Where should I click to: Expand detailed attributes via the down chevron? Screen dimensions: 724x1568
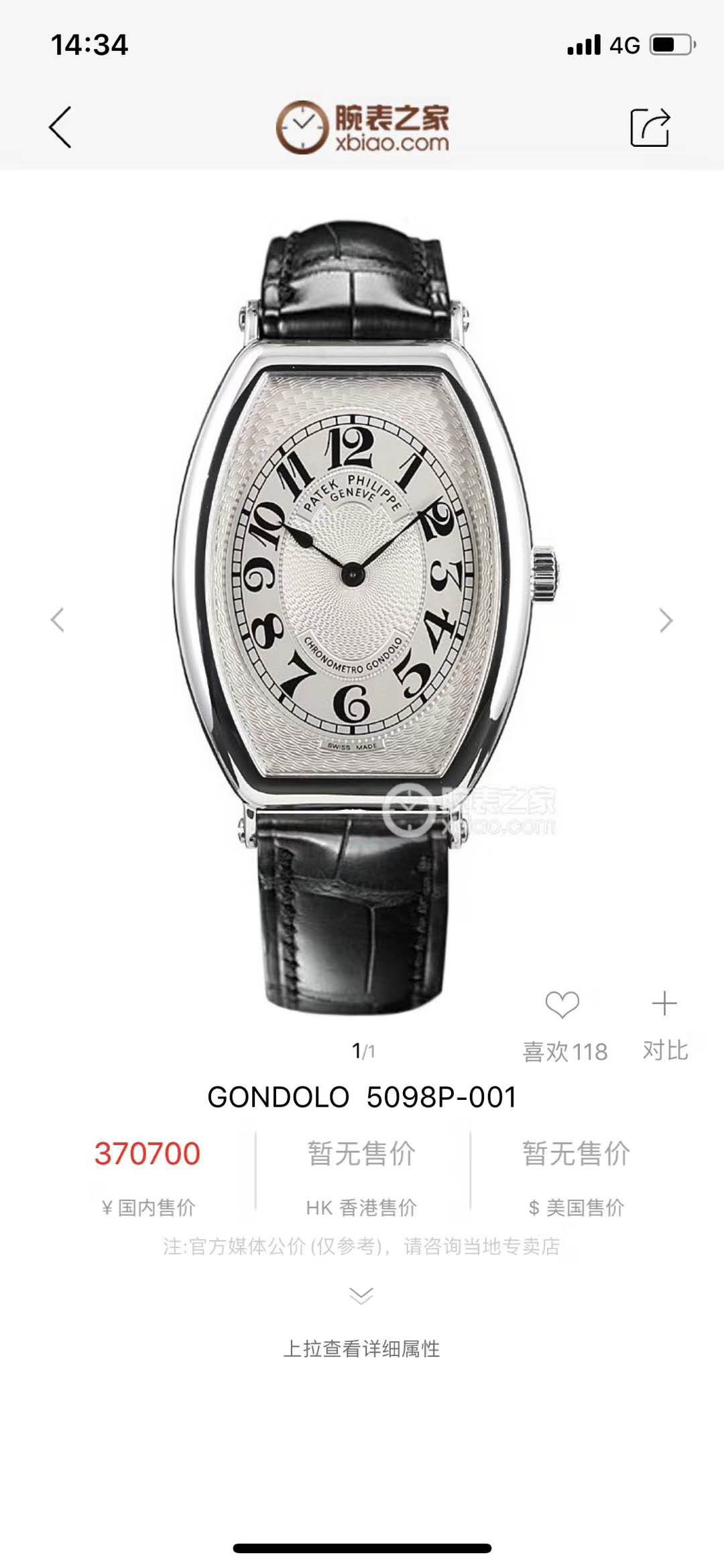point(361,1295)
